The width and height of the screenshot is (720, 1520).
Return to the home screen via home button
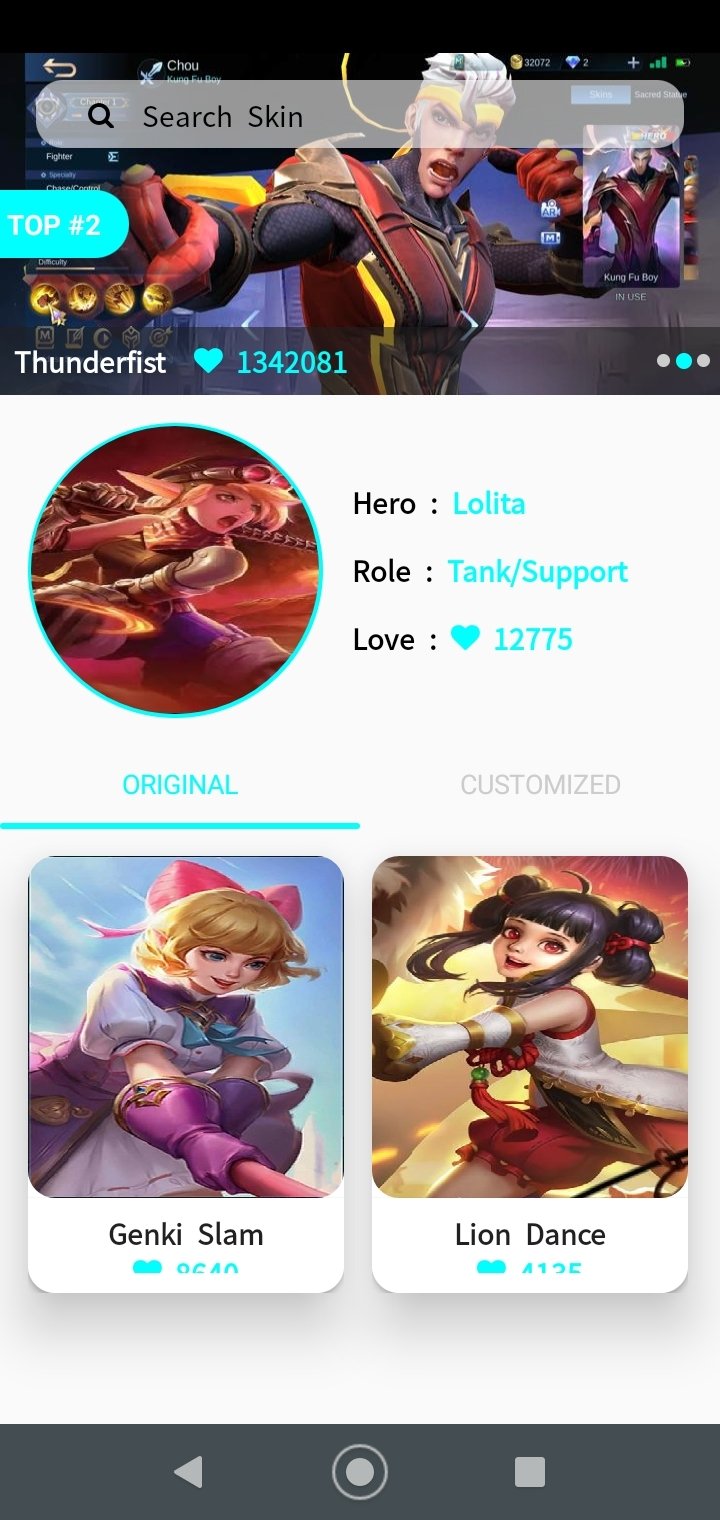[360, 1472]
